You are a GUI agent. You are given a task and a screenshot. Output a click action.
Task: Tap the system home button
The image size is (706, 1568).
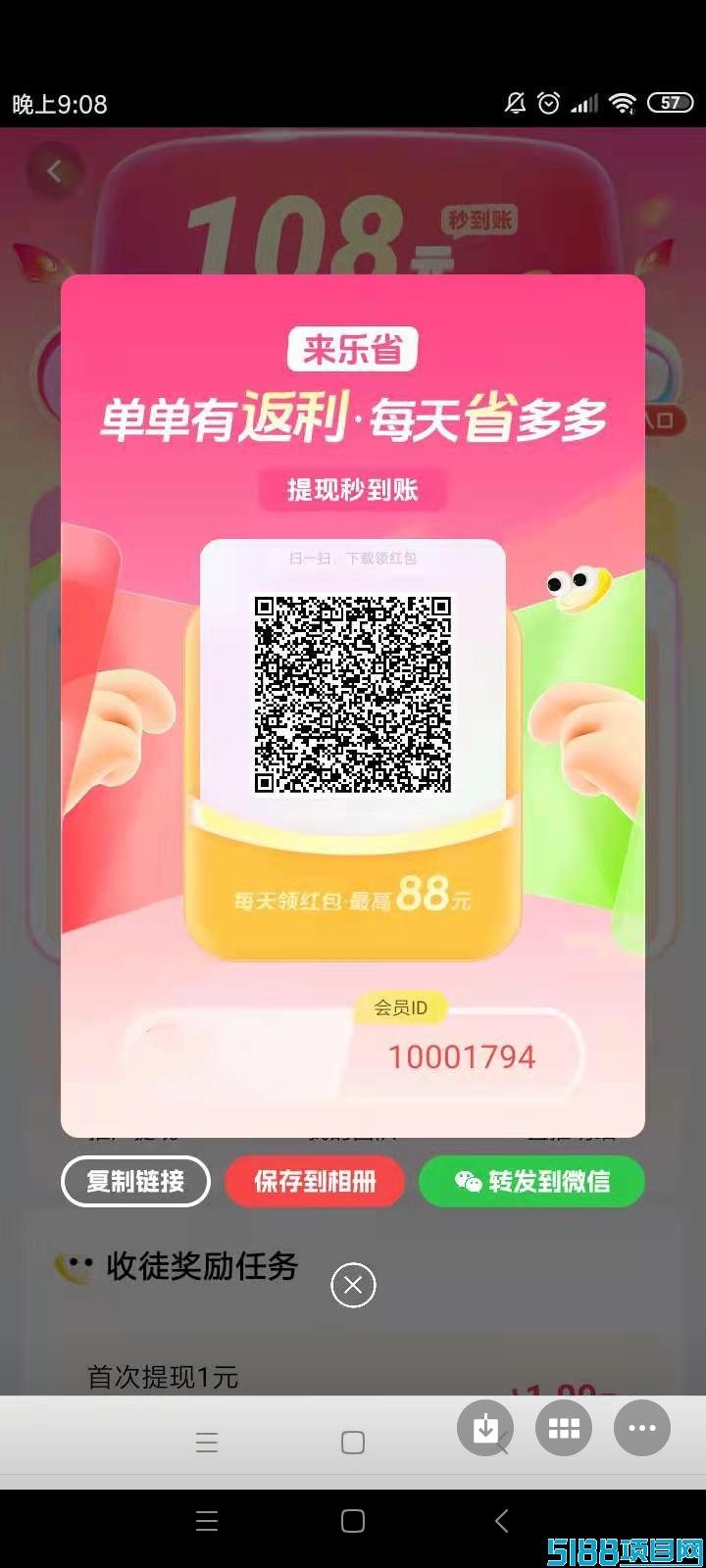pos(353,1521)
